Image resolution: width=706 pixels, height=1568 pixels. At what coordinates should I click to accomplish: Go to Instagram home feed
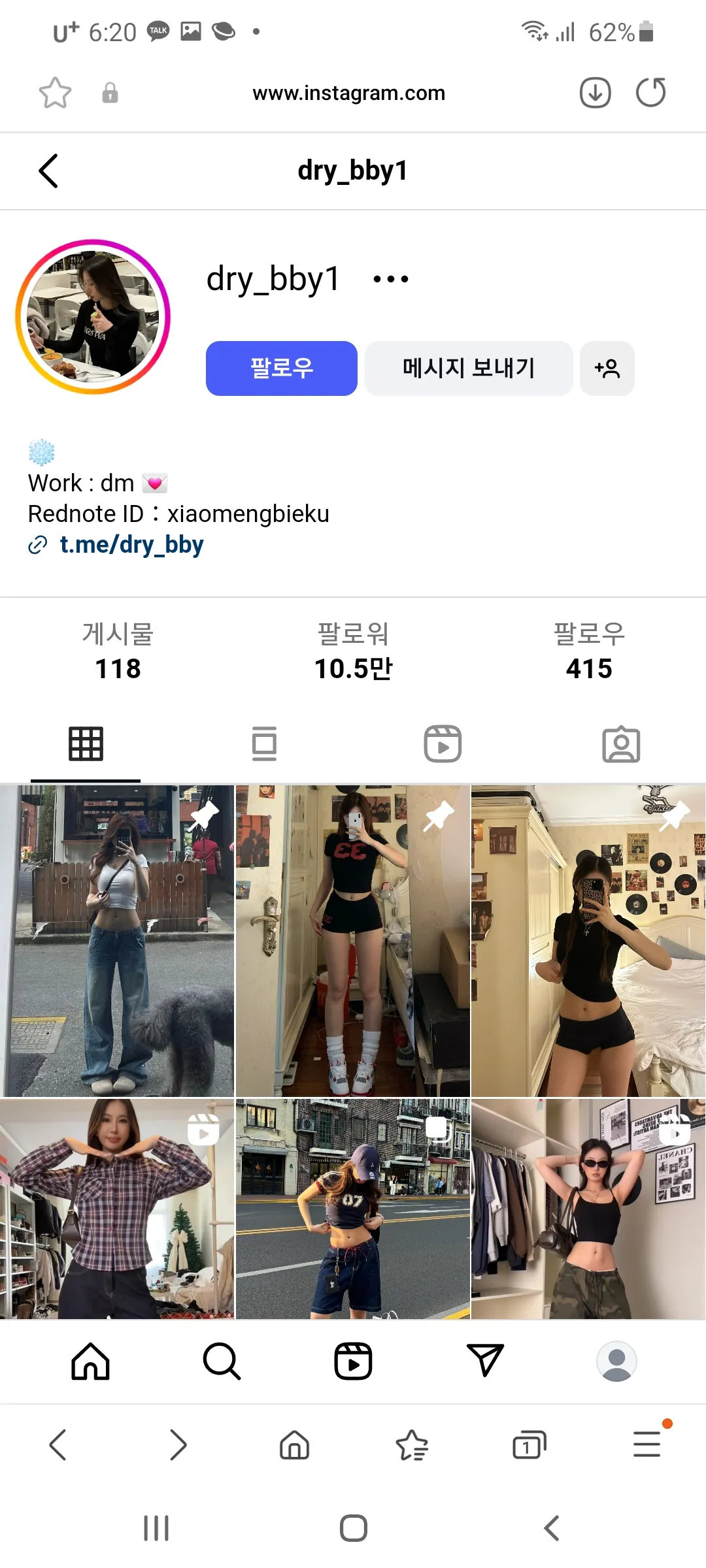coord(90,1362)
